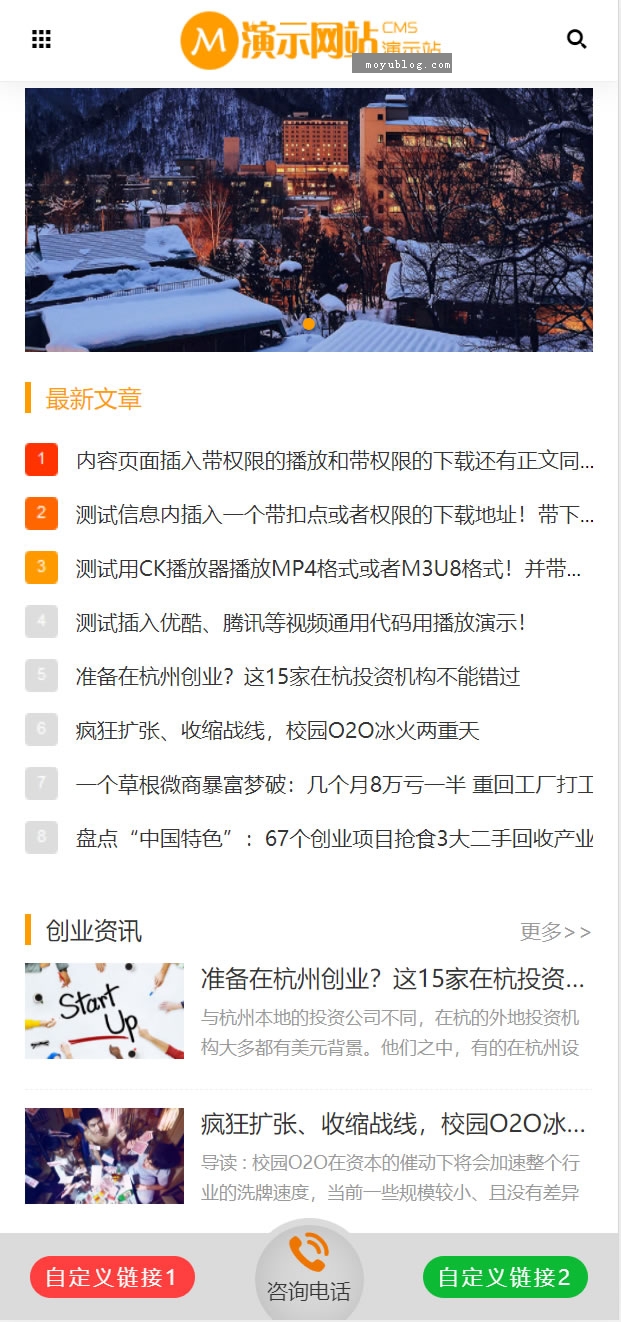Image resolution: width=621 pixels, height=1322 pixels.
Task: Open article 6 疯狂扩张、收缩战线 in 最新文章
Action: tap(277, 731)
